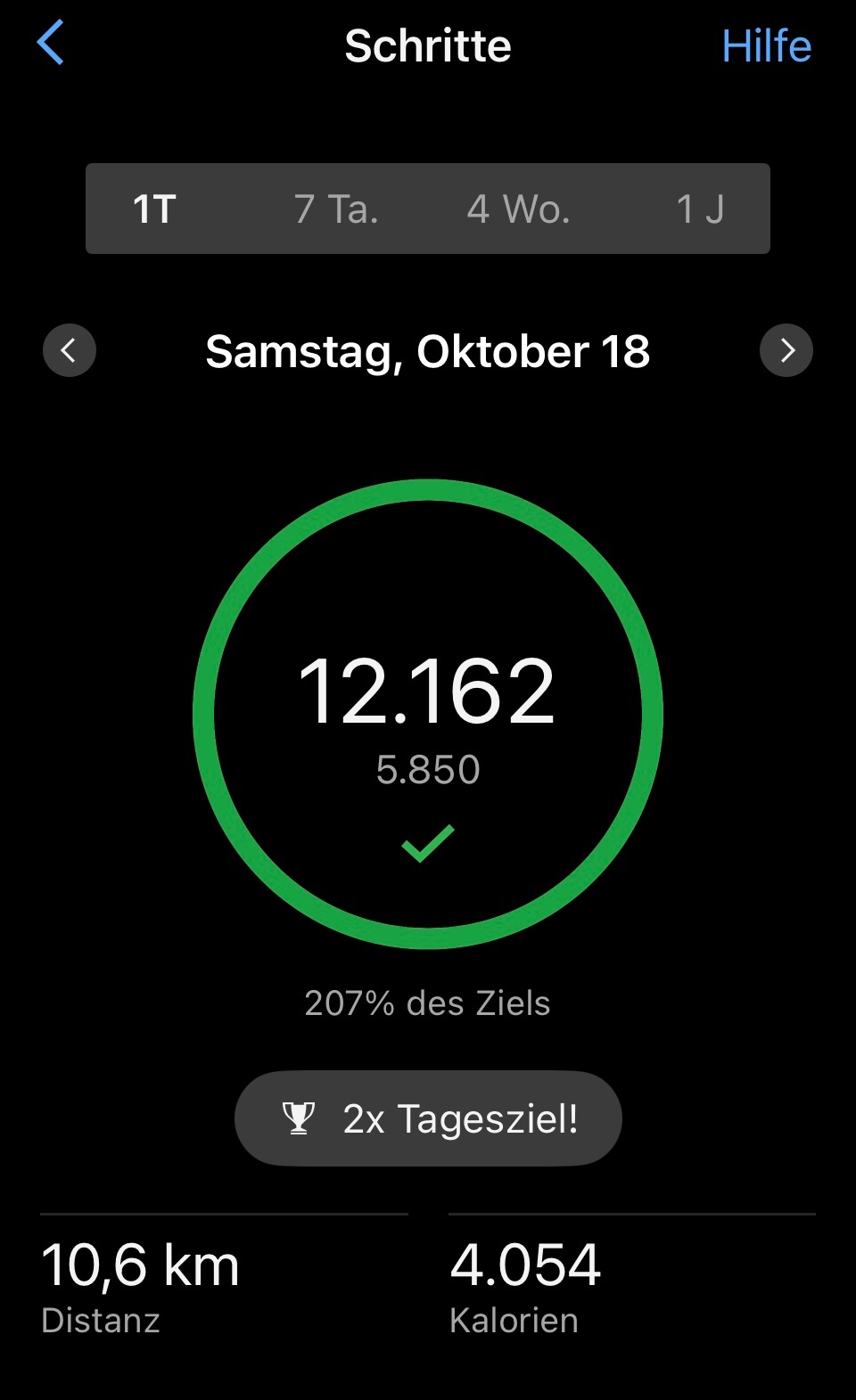Switch to the 1 J yearly view

[700, 209]
